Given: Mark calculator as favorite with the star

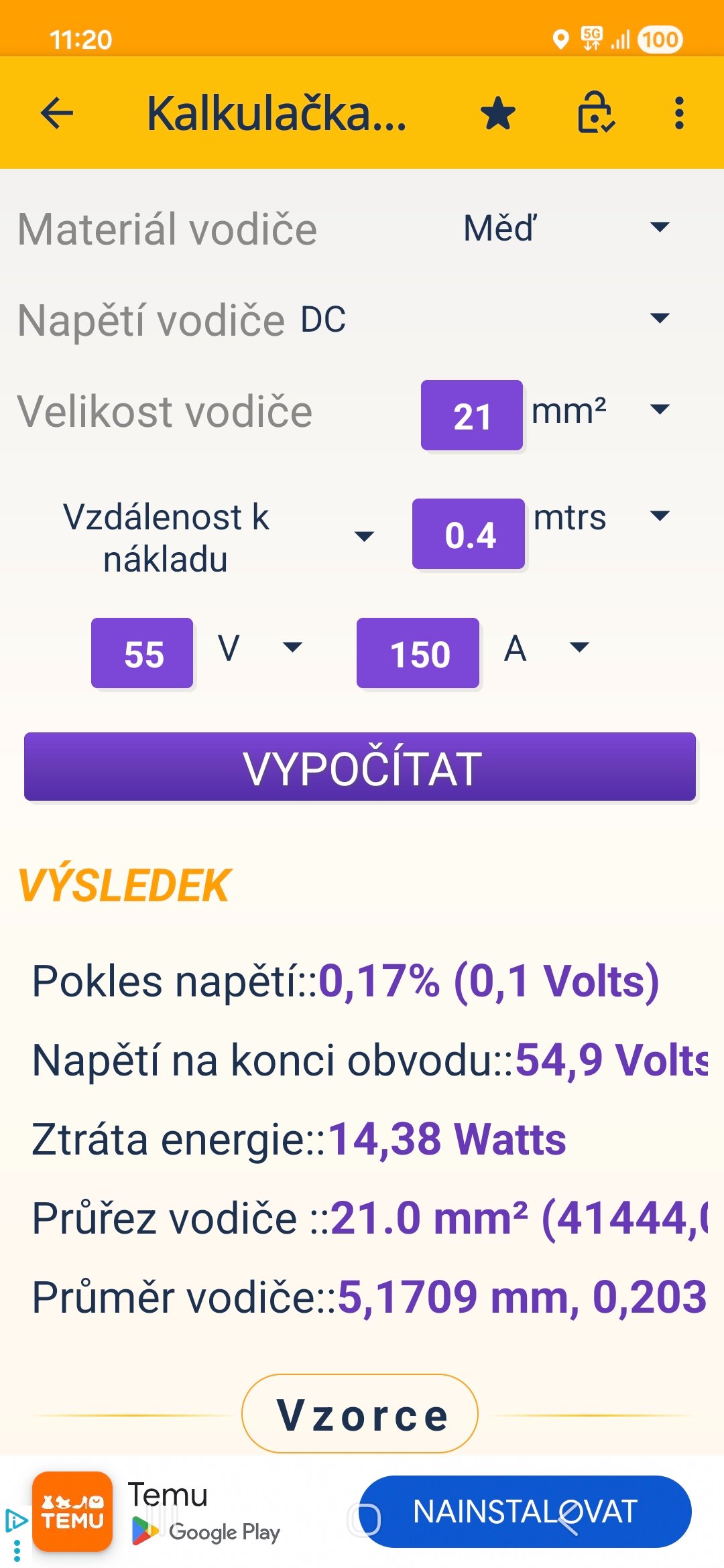Looking at the screenshot, I should coord(498,113).
